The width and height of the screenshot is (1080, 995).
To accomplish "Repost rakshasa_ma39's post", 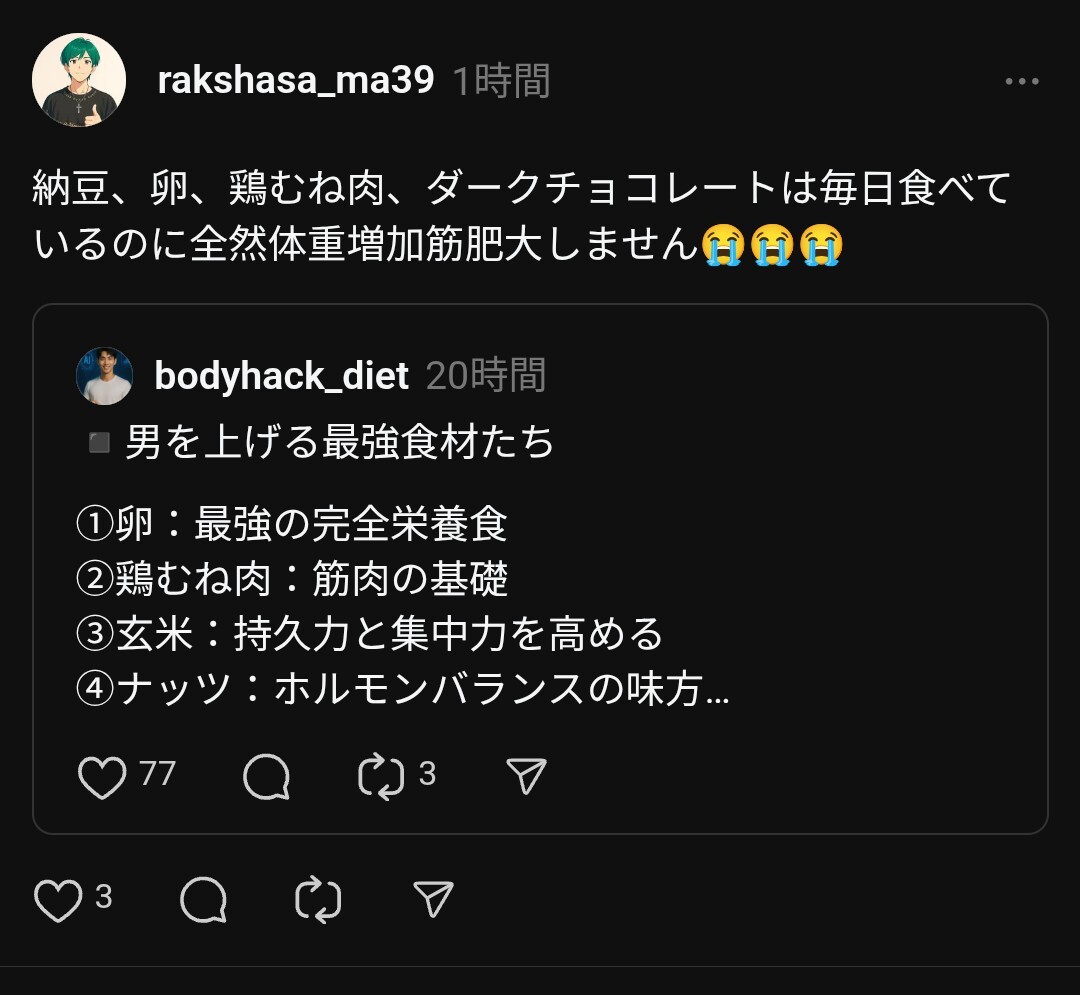I will (x=319, y=900).
